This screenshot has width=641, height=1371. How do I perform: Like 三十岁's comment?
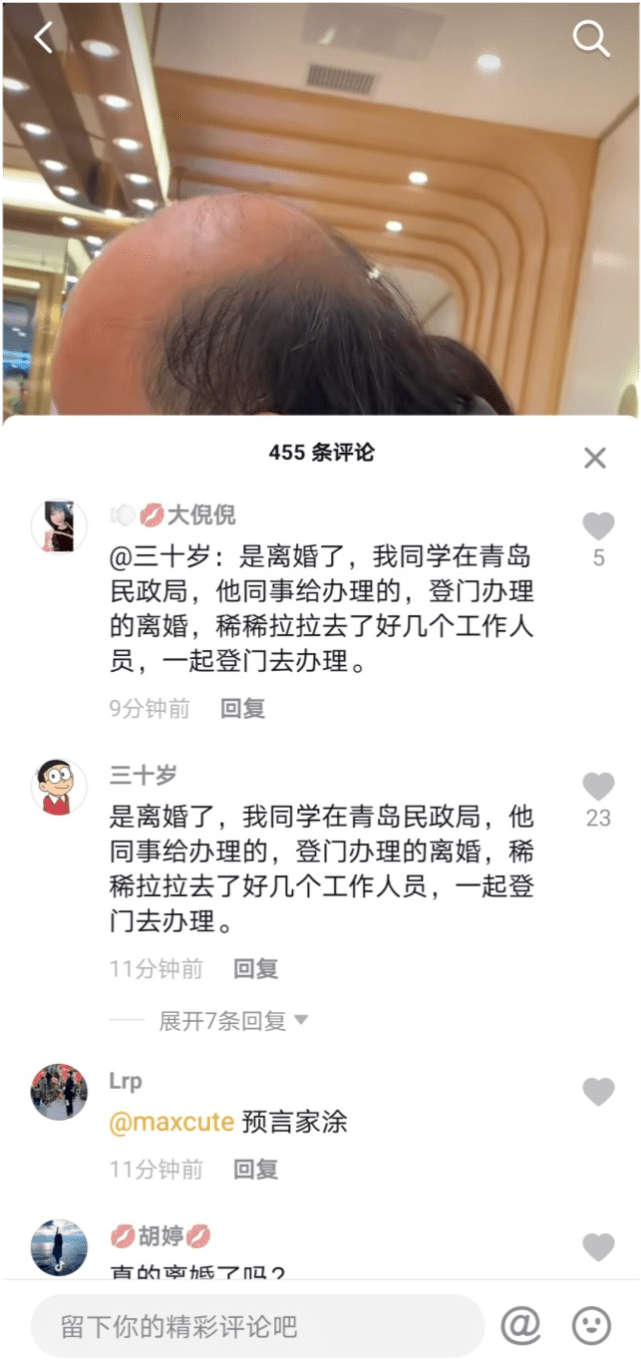598,787
